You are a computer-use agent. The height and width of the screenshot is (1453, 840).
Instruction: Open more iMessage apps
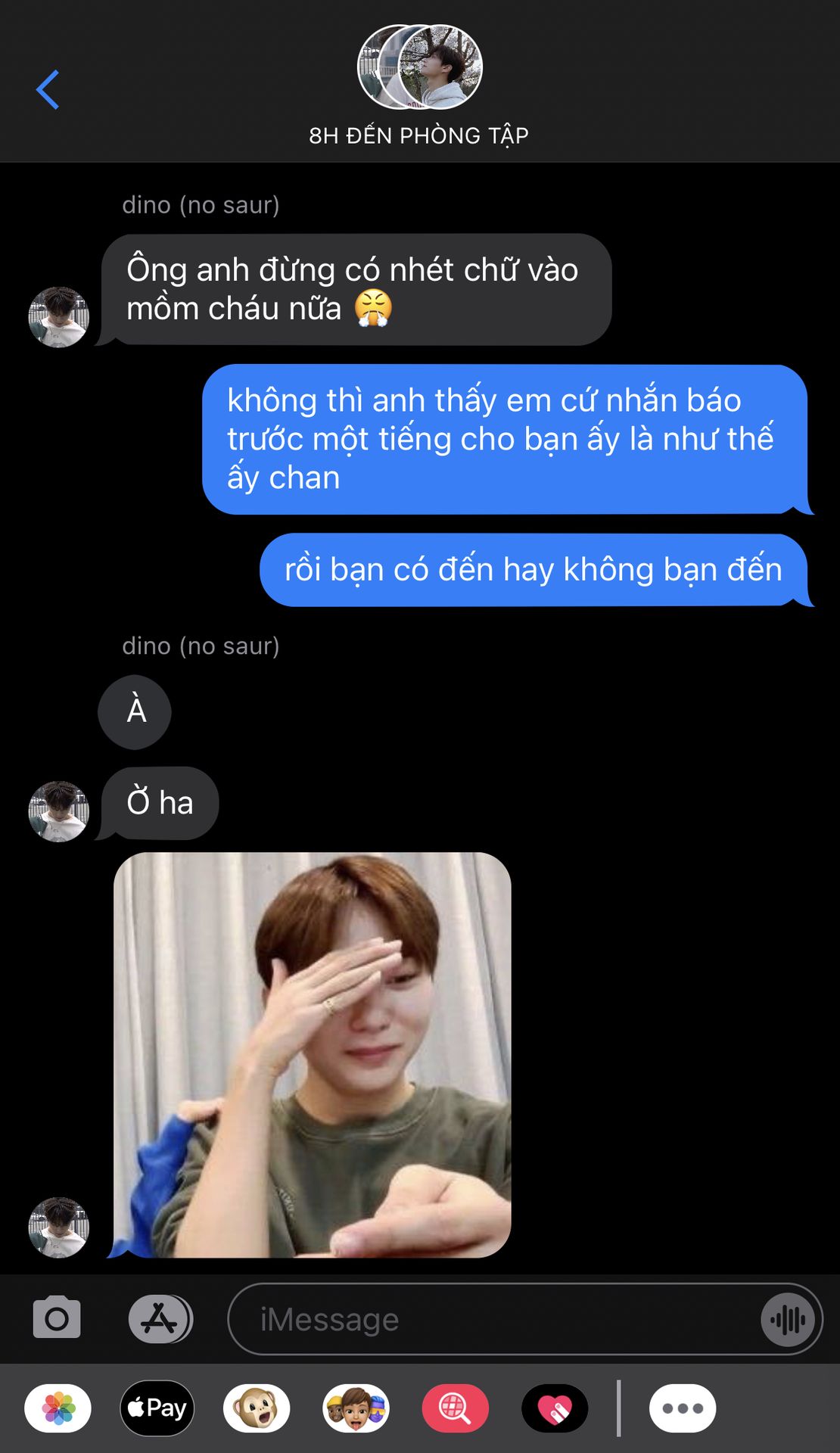click(683, 1408)
